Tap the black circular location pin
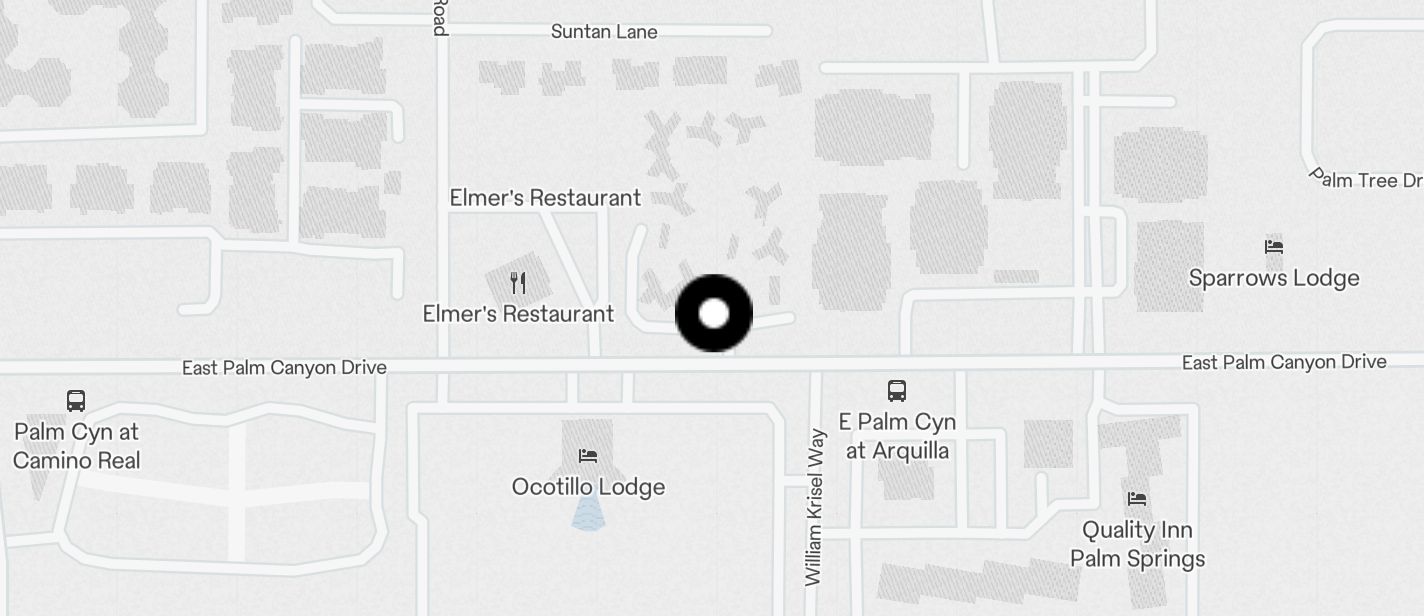The image size is (1424, 616). [714, 313]
